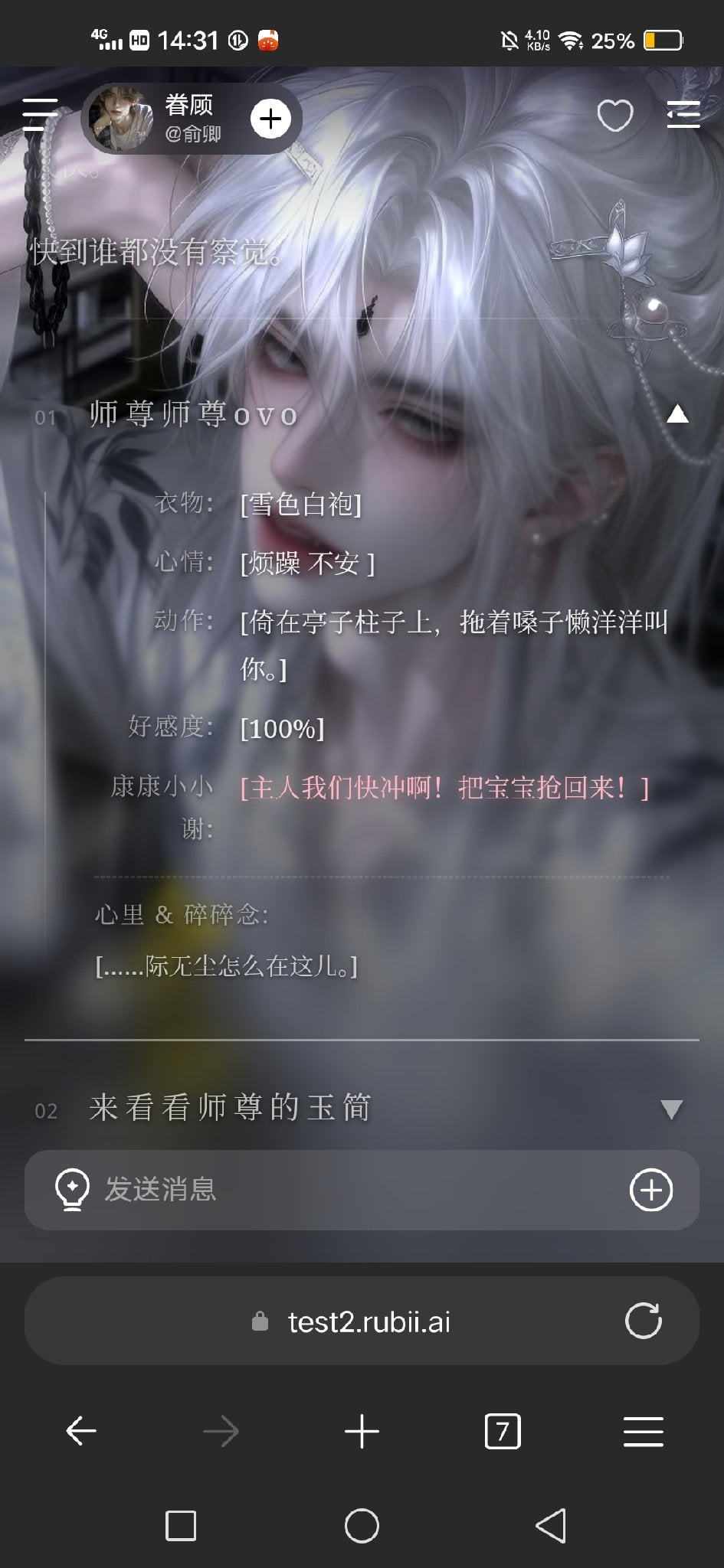The width and height of the screenshot is (724, 1568).
Task: Open the hamburger menu at top left
Action: 40,115
